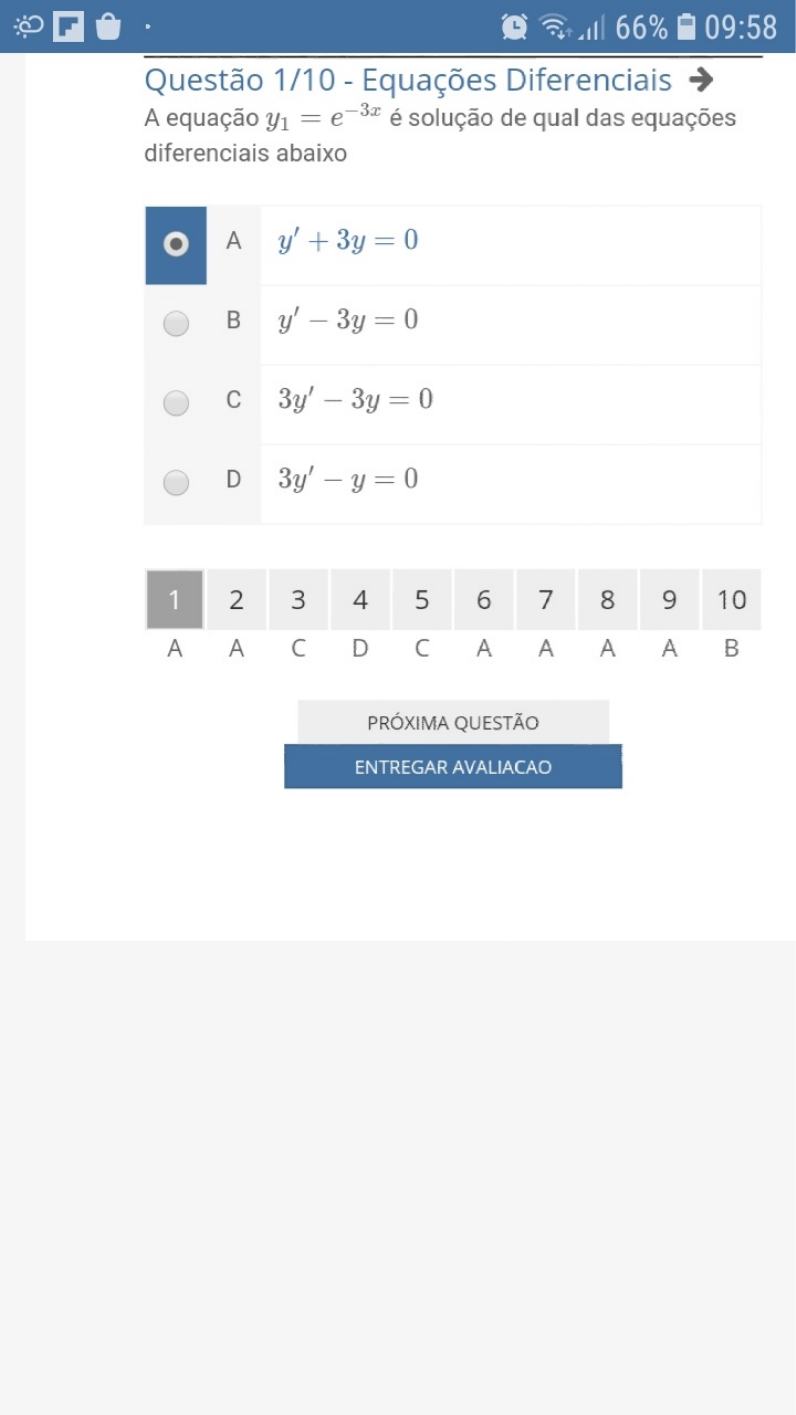Viewport: 796px width, 1415px height.
Task: Pick option C radio button
Action: (176, 402)
